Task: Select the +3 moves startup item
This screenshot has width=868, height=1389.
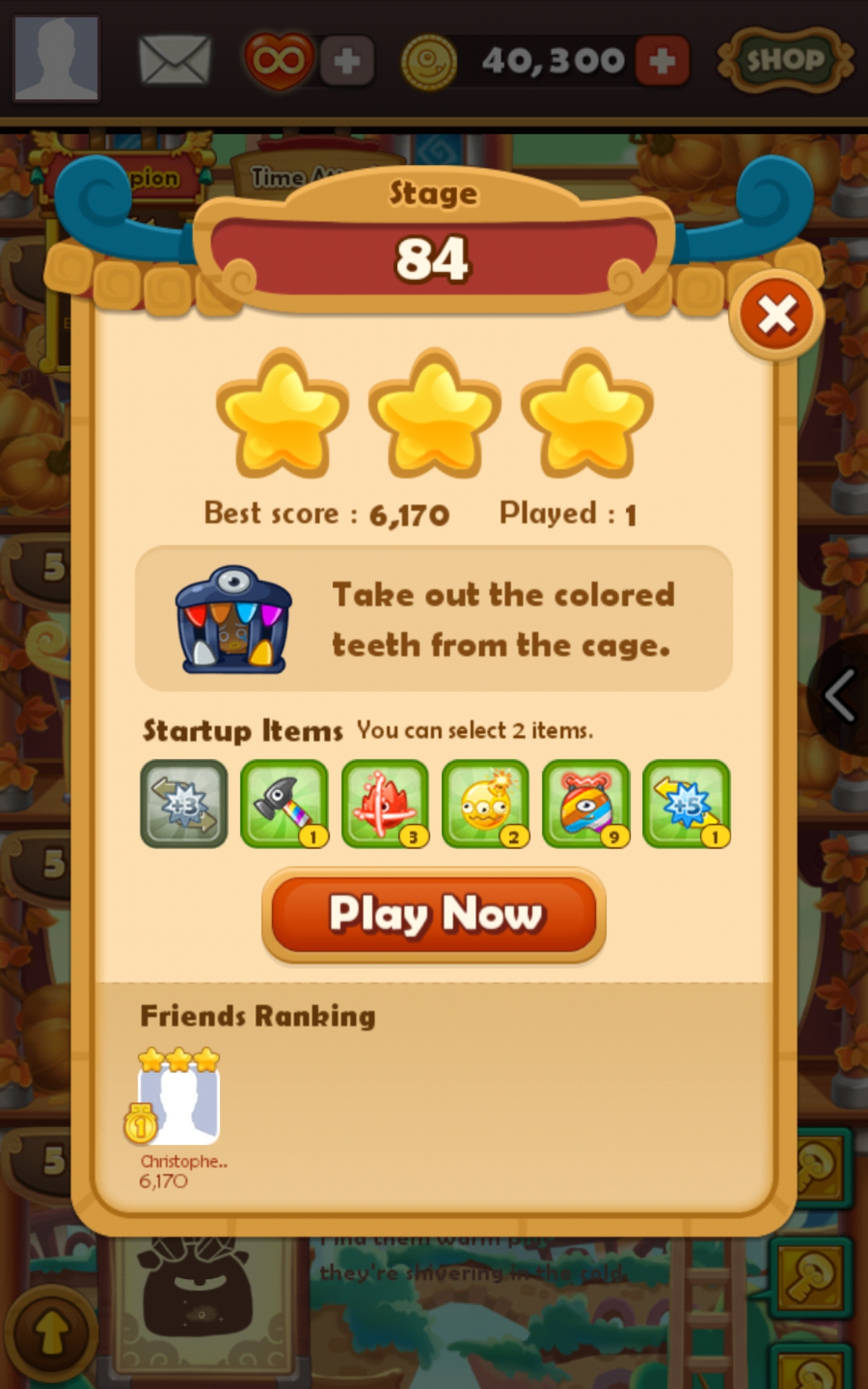Action: (x=184, y=803)
